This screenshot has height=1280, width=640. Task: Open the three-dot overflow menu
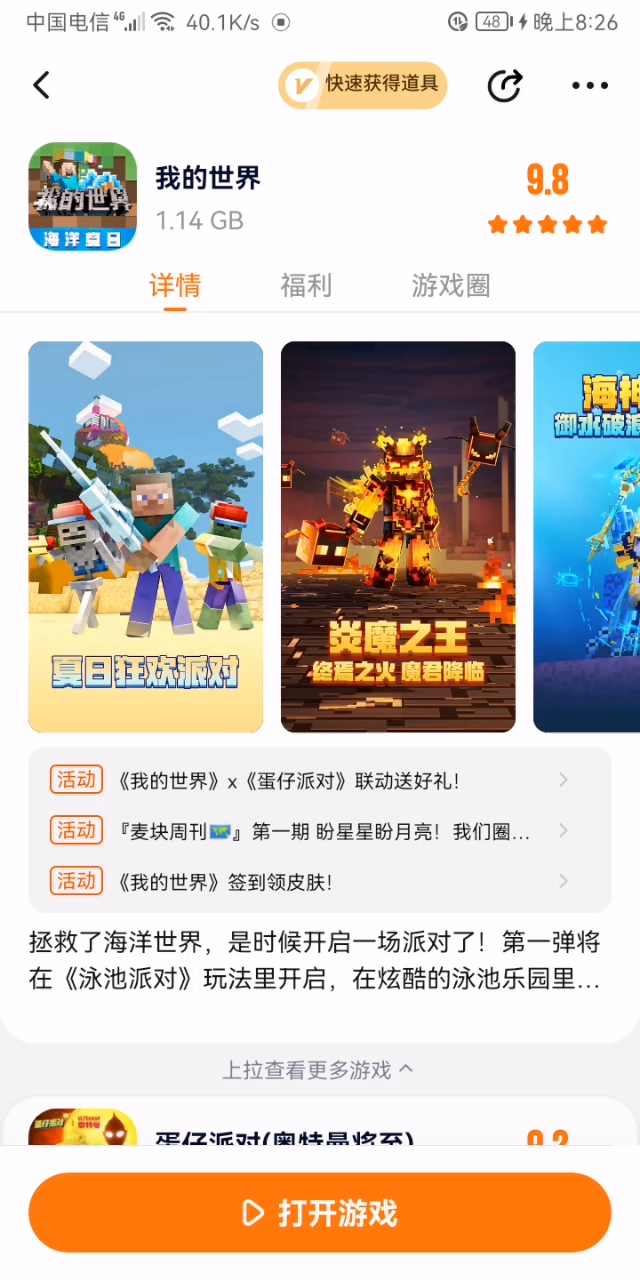click(x=590, y=86)
